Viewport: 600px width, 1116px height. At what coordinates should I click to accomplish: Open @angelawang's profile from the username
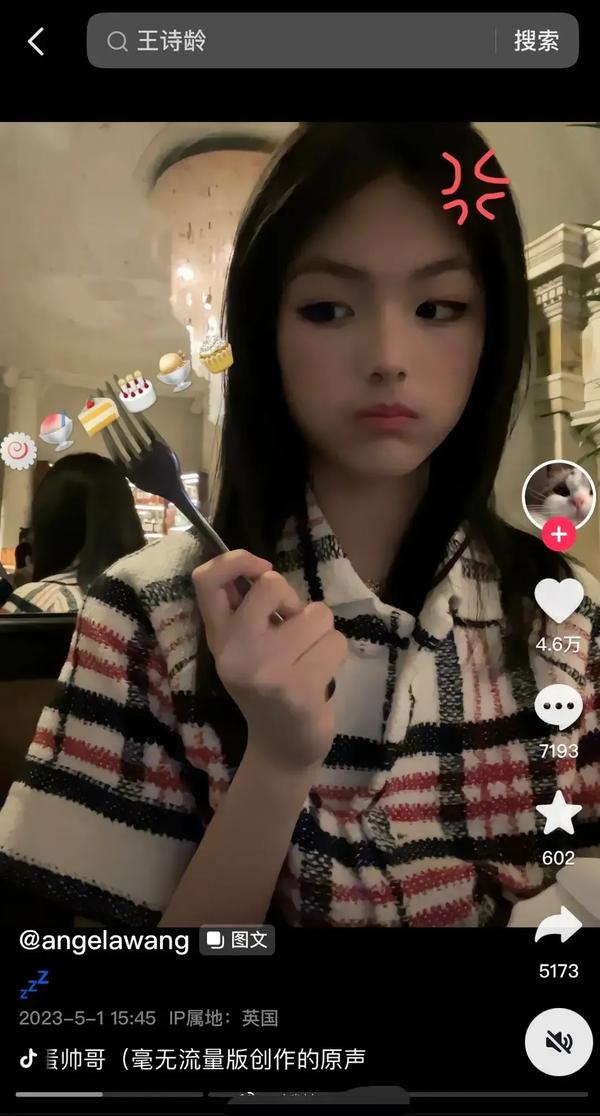point(104,941)
